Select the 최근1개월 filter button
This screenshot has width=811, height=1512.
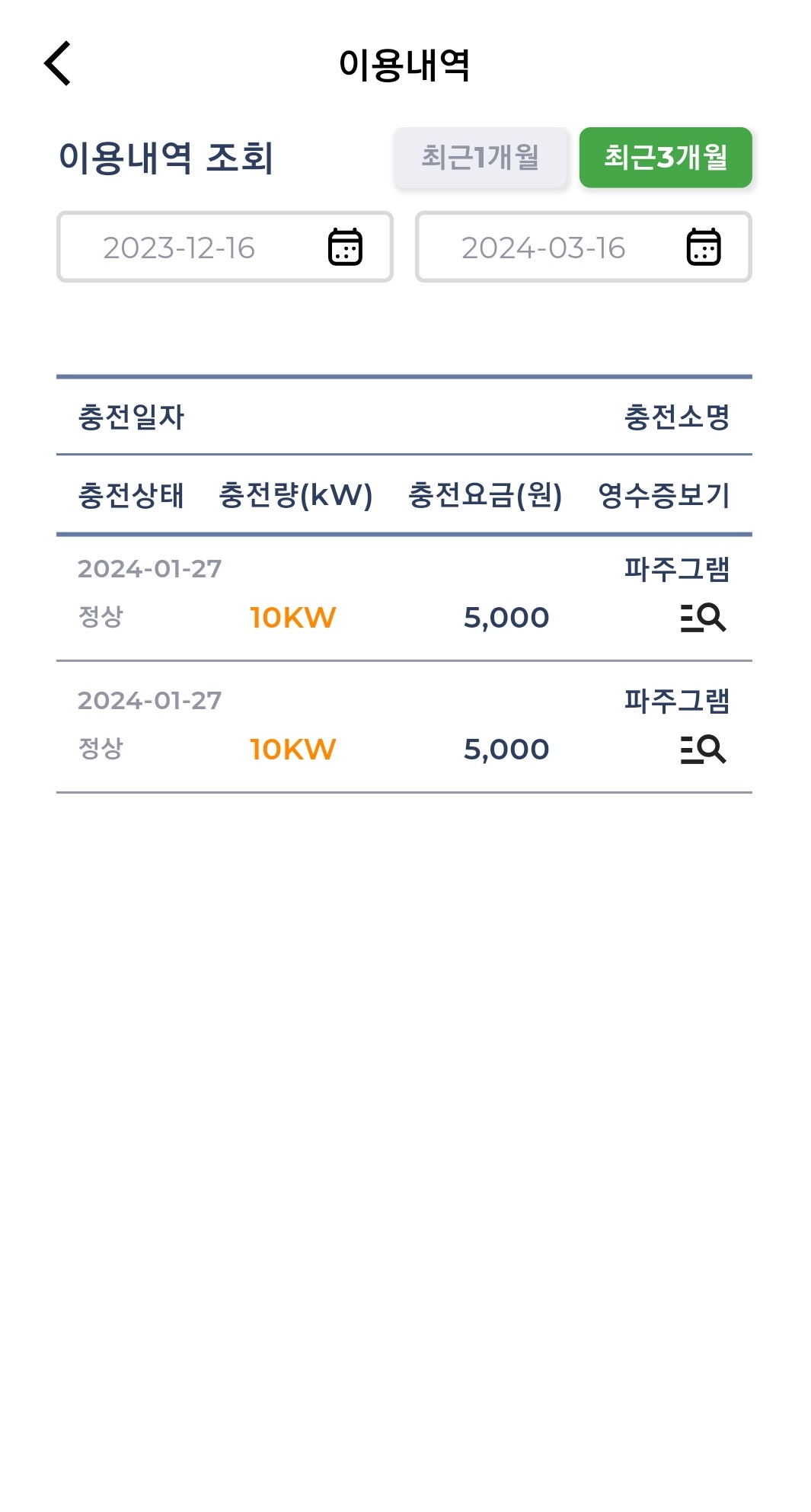coord(481,157)
